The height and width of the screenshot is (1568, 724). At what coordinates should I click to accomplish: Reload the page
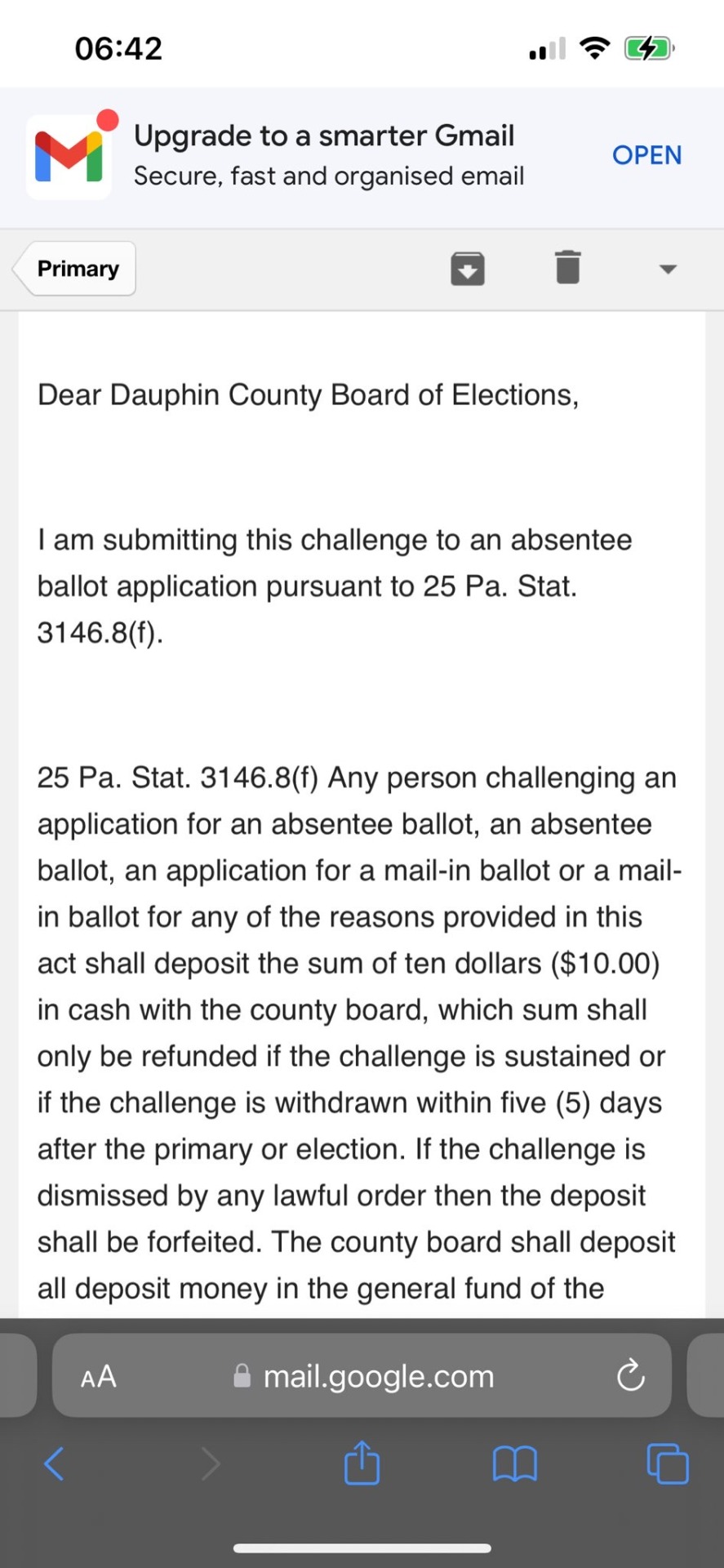pos(630,1376)
